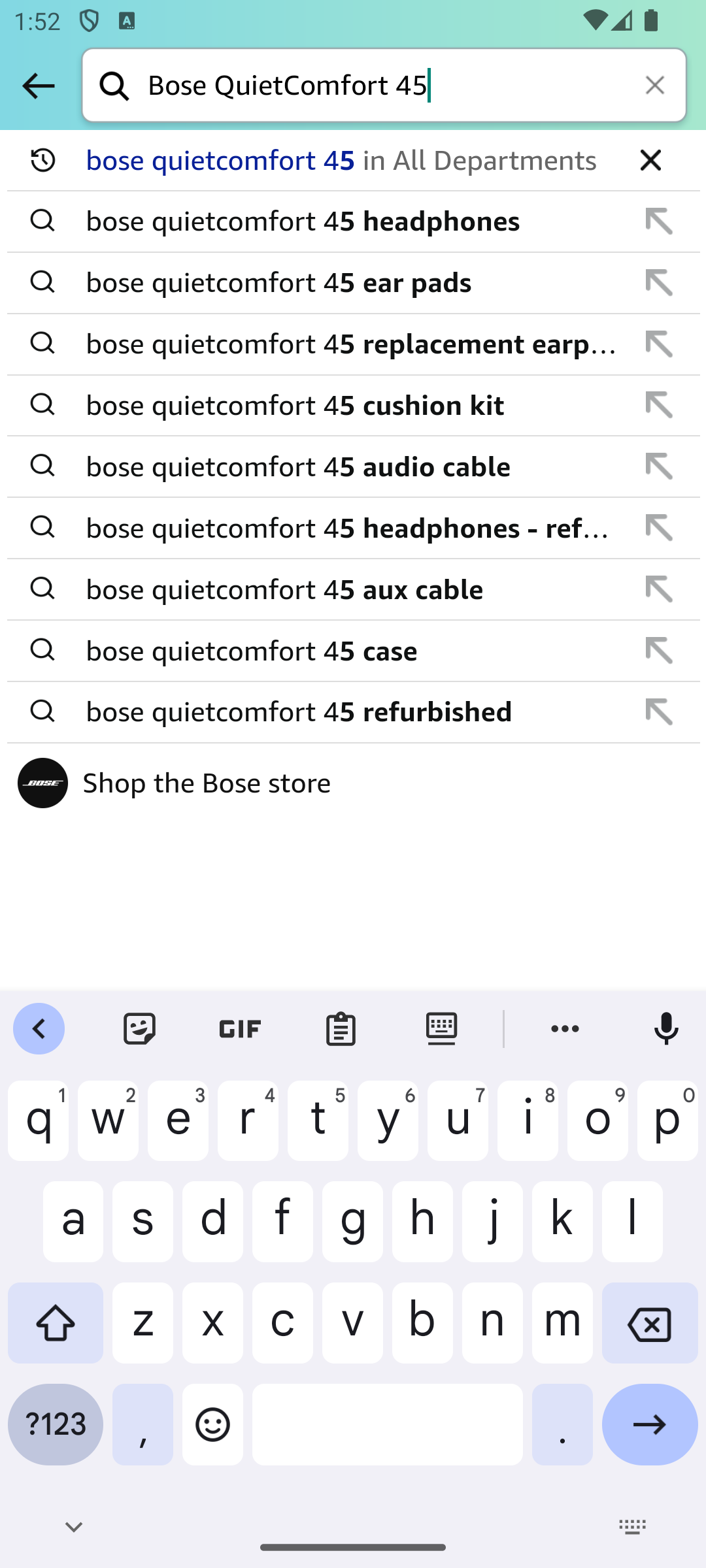Choose suggestion bose quietcomfort 45 headphones
Viewport: 706px width, 1568px height.
coord(352,221)
